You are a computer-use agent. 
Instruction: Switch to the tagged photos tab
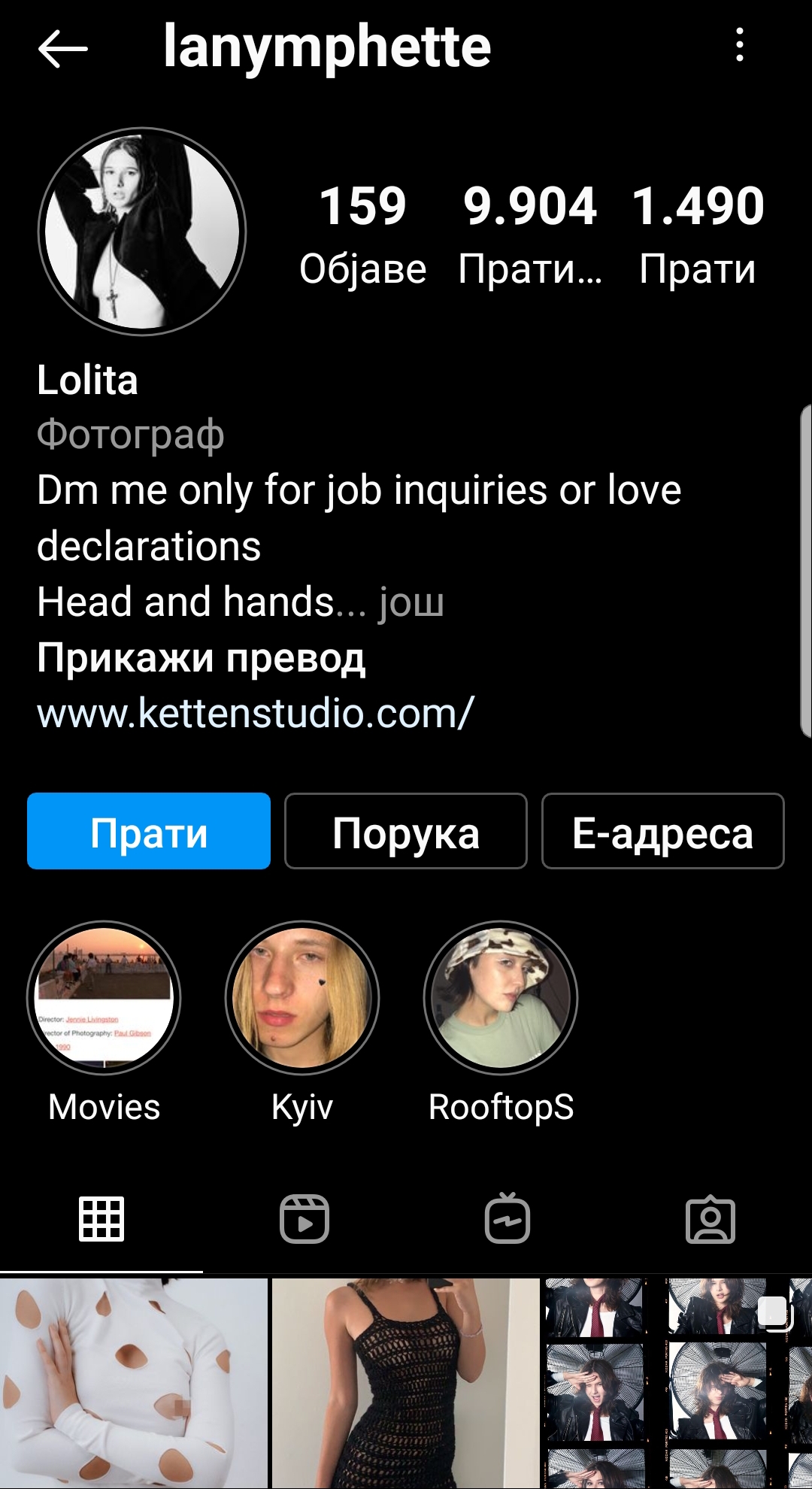[710, 1218]
